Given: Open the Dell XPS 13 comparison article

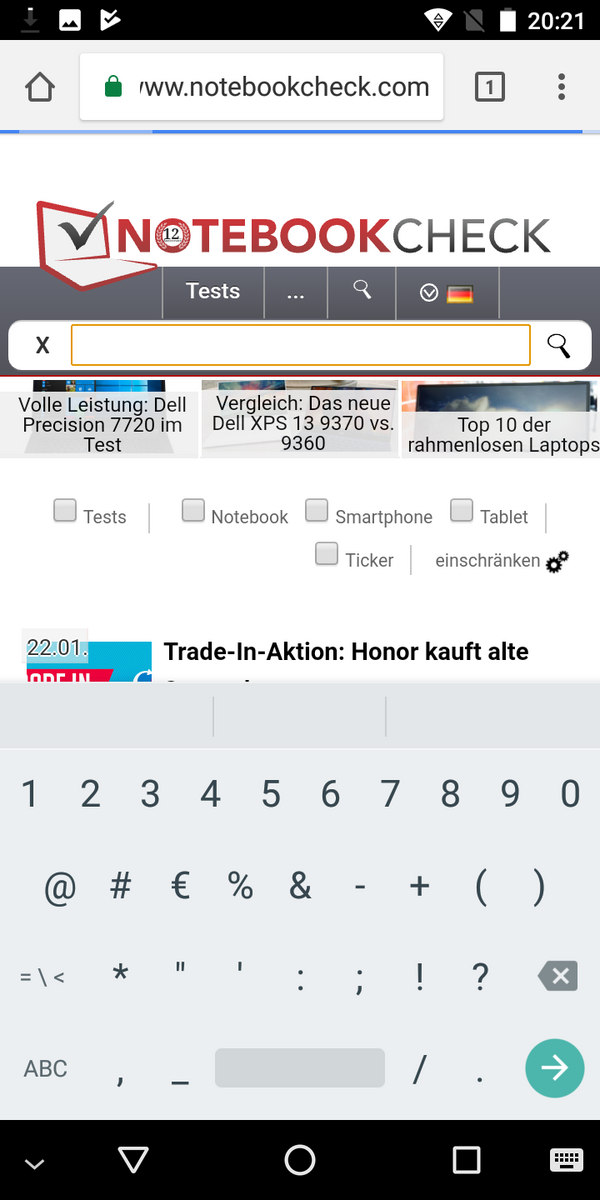Looking at the screenshot, I should [302, 422].
